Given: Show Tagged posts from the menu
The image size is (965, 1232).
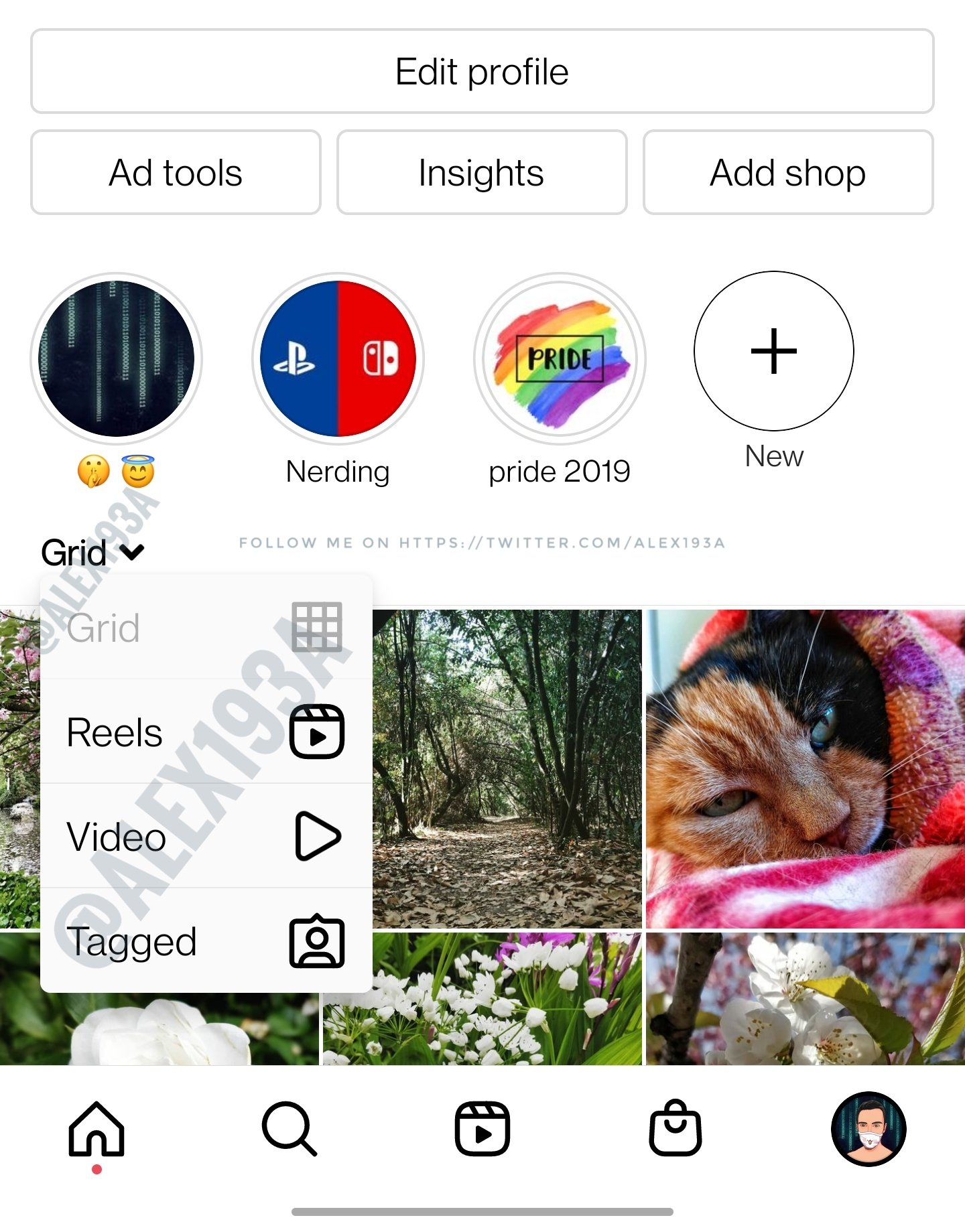Looking at the screenshot, I should click(x=206, y=941).
